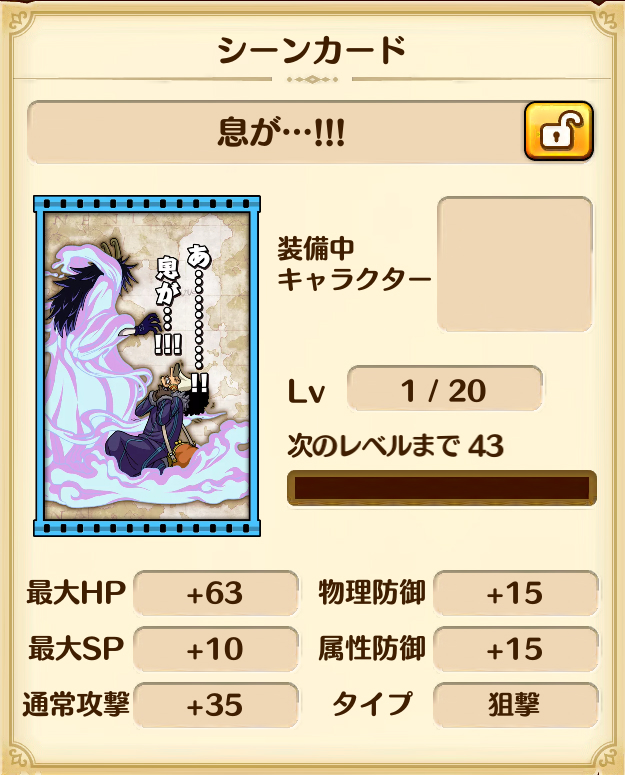The image size is (625, 775).
Task: Tap the equipped character slot
Action: (x=515, y=265)
